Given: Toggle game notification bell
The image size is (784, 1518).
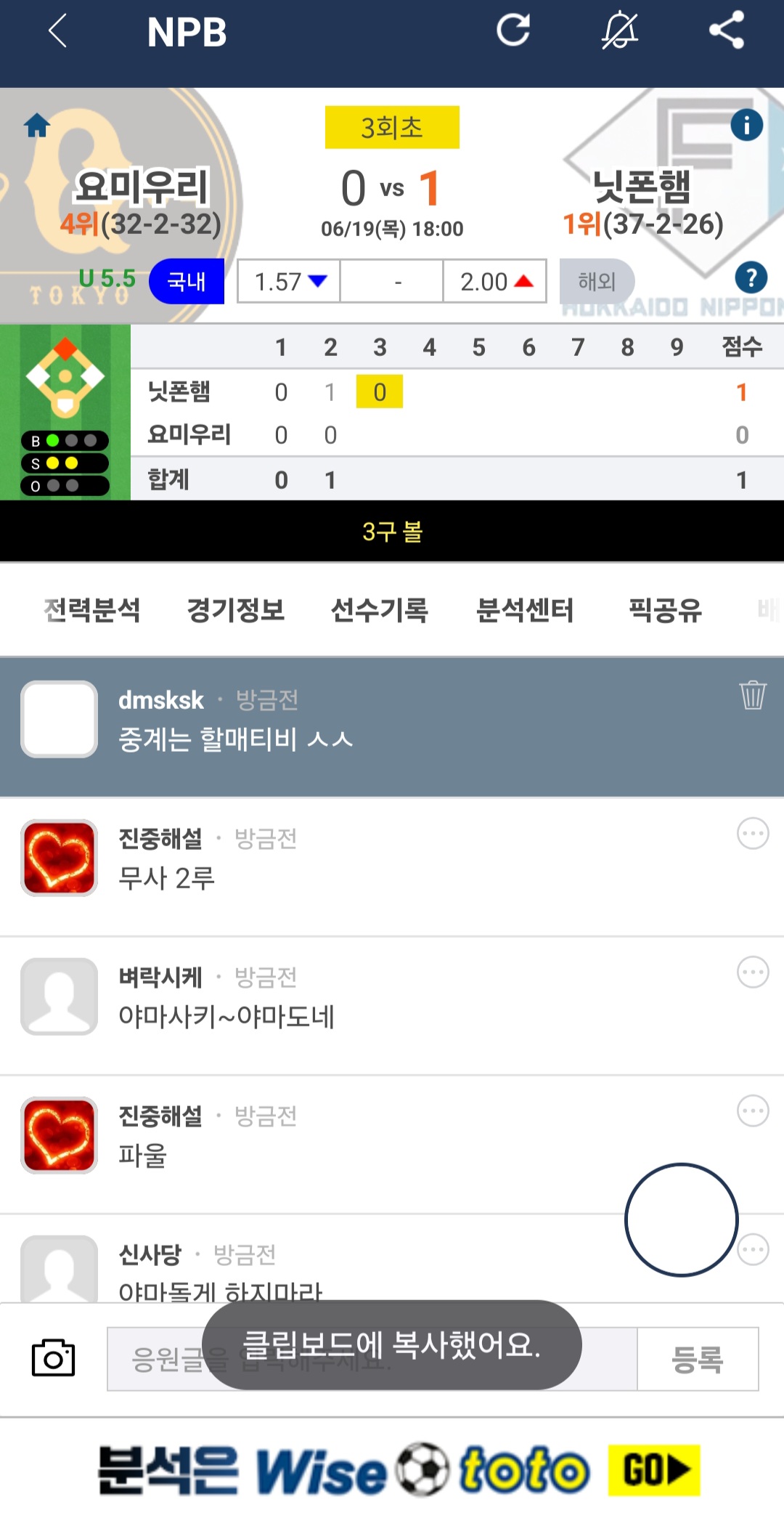Looking at the screenshot, I should [x=619, y=31].
